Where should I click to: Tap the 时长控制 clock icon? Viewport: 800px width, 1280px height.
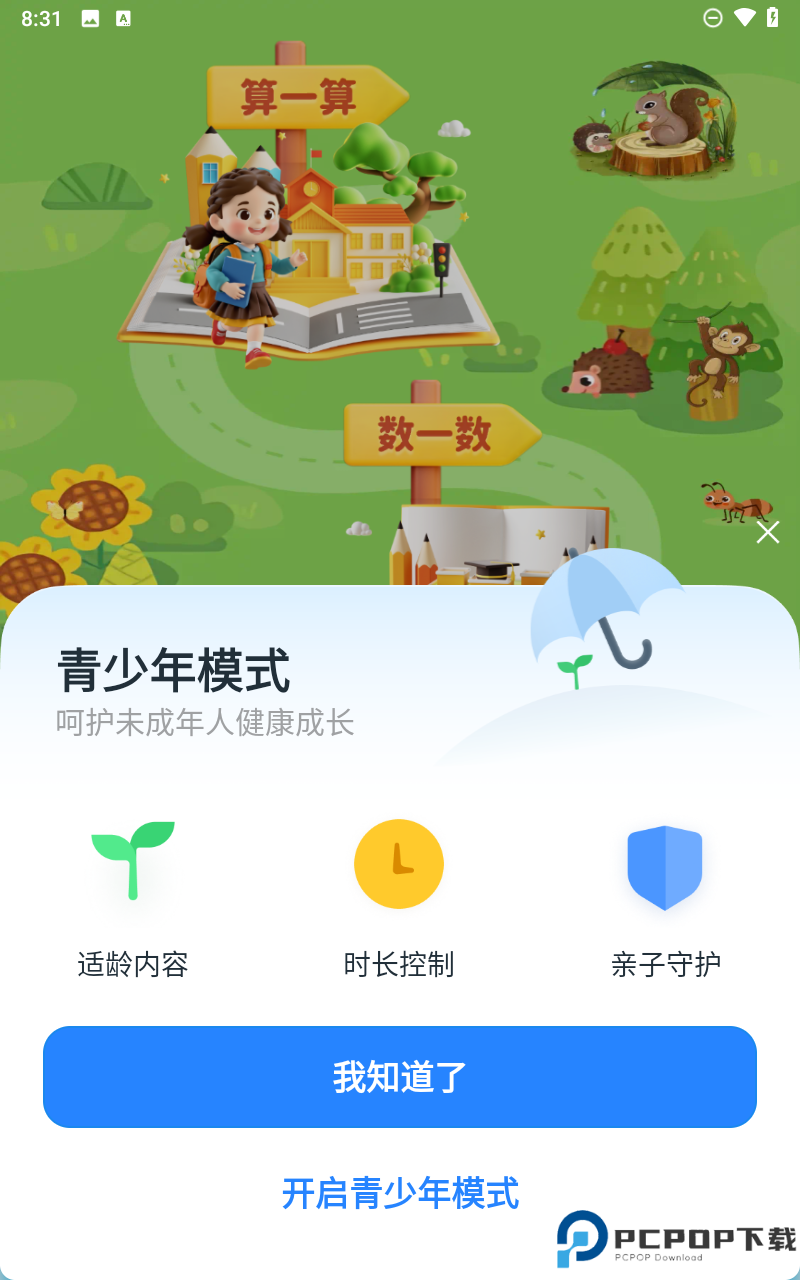tap(399, 864)
